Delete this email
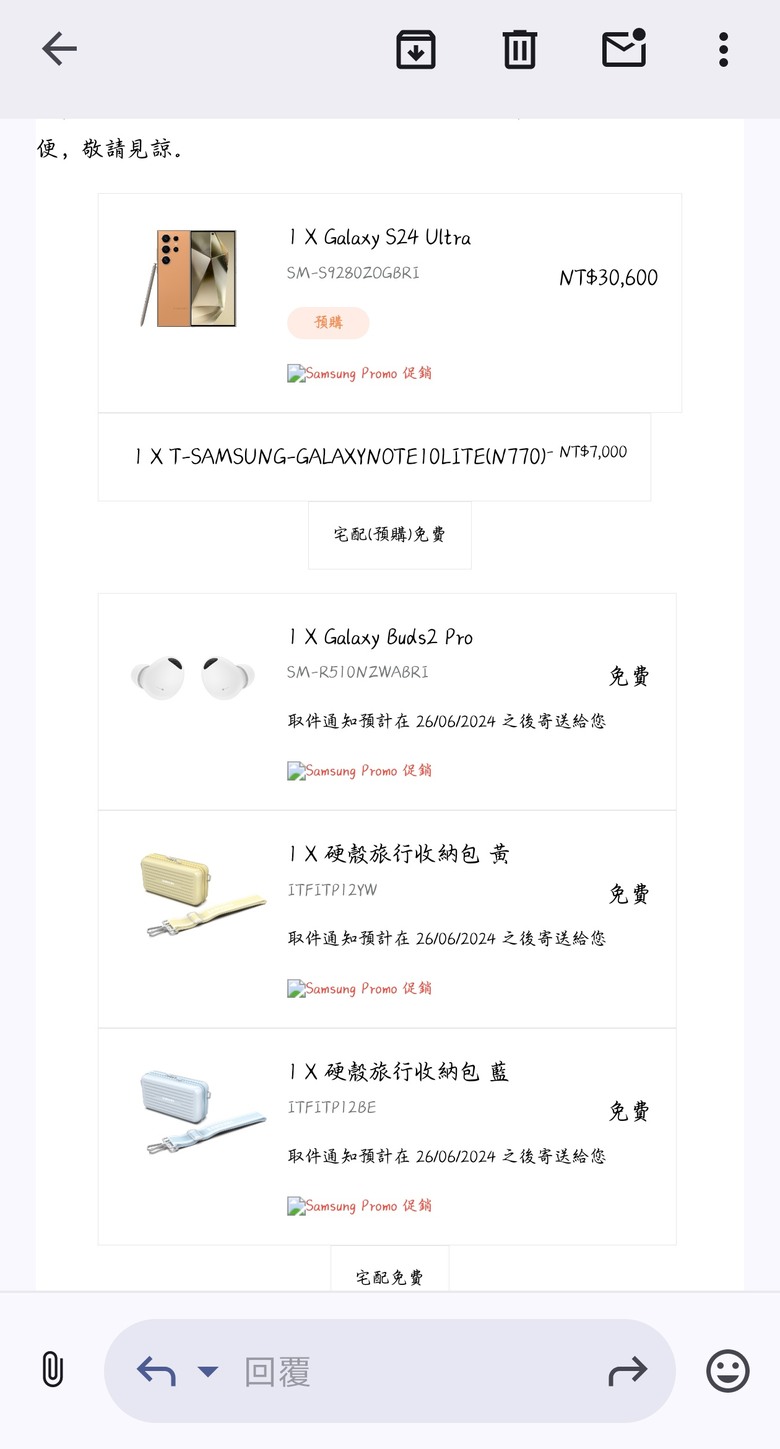This screenshot has width=780, height=1449. 519,49
